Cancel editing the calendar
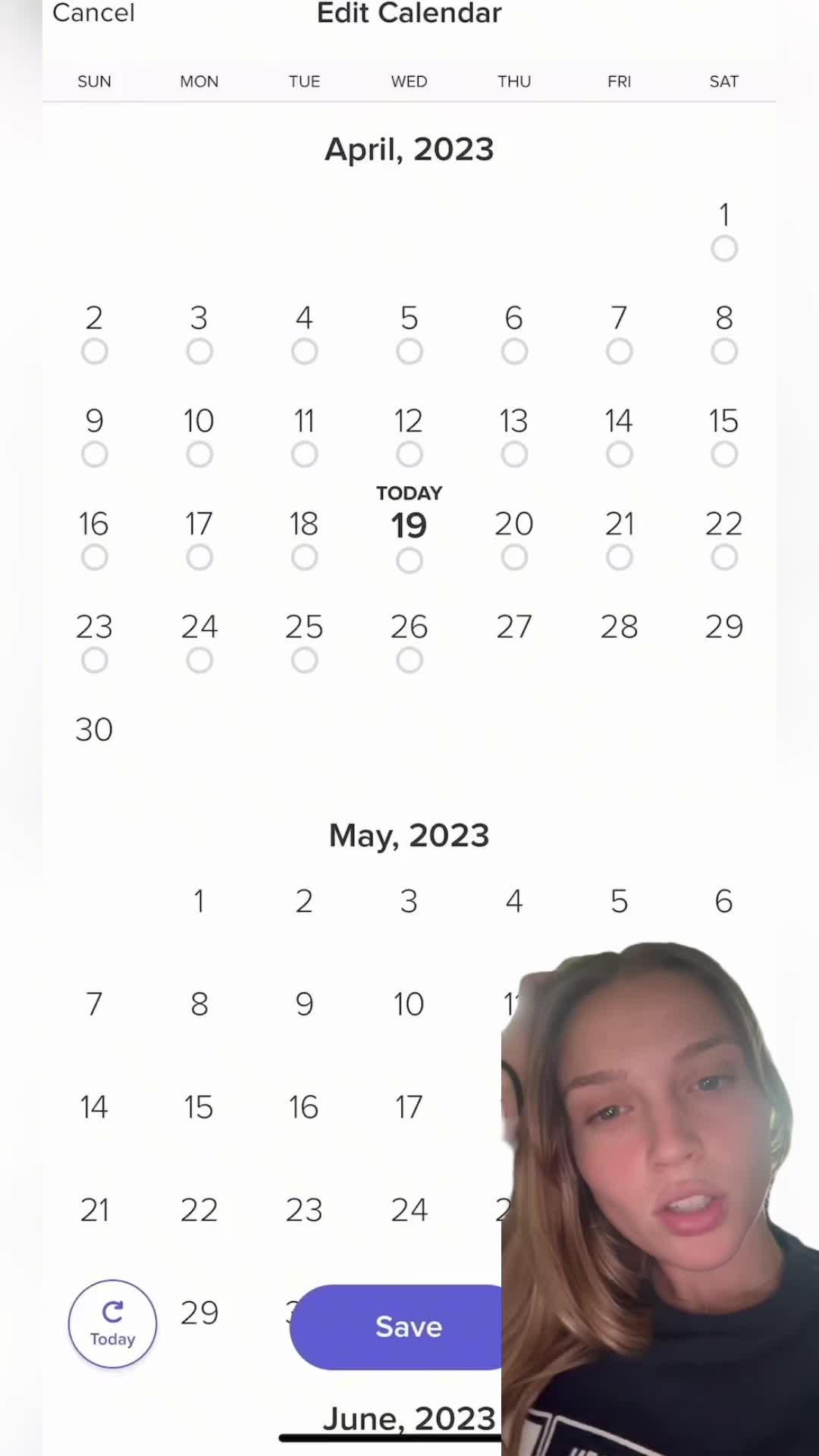 [93, 13]
